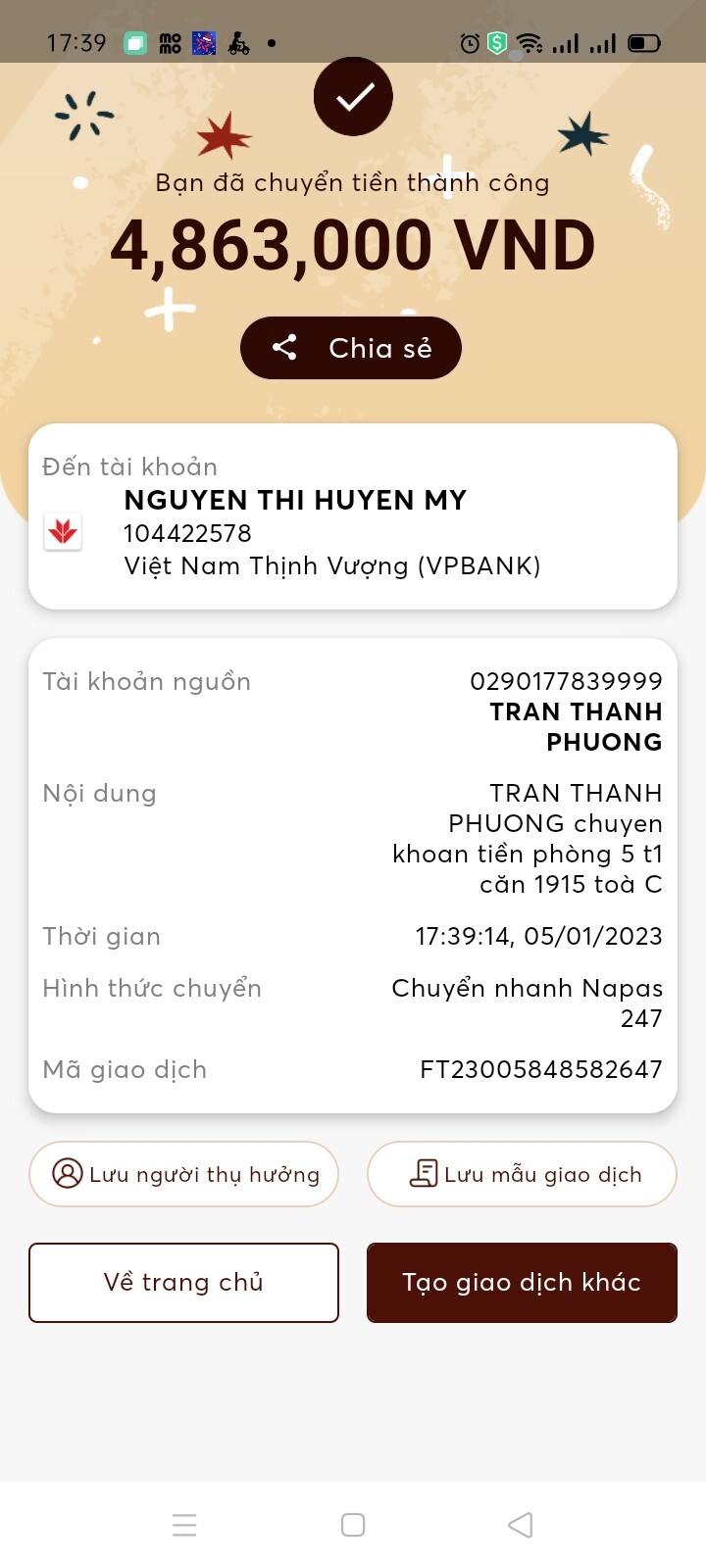Screen dimensions: 706x1568
Task: Start another transfer with Tạo giao dịch khác
Action: [x=522, y=1283]
